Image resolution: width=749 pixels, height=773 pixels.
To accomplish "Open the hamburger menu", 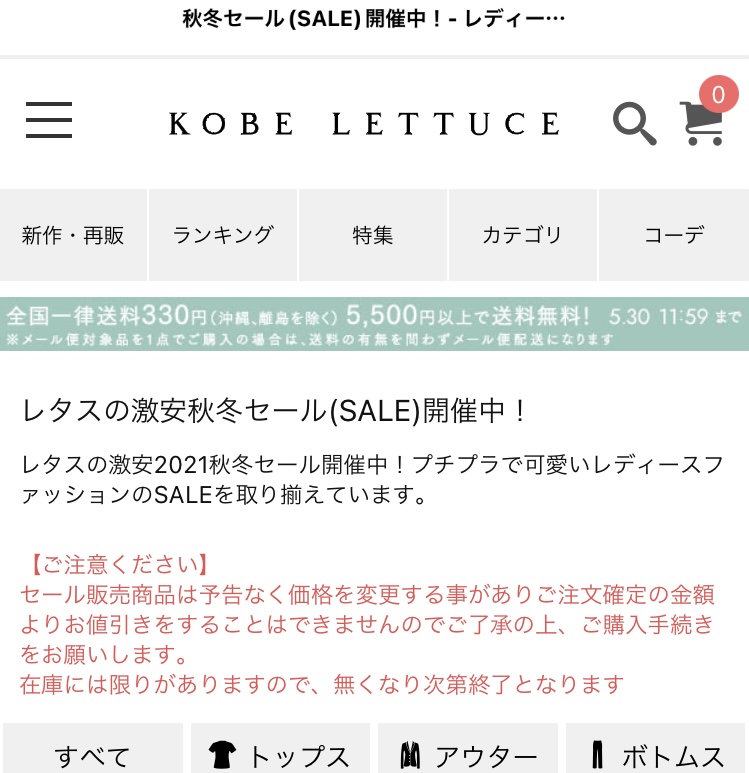I will 49,121.
